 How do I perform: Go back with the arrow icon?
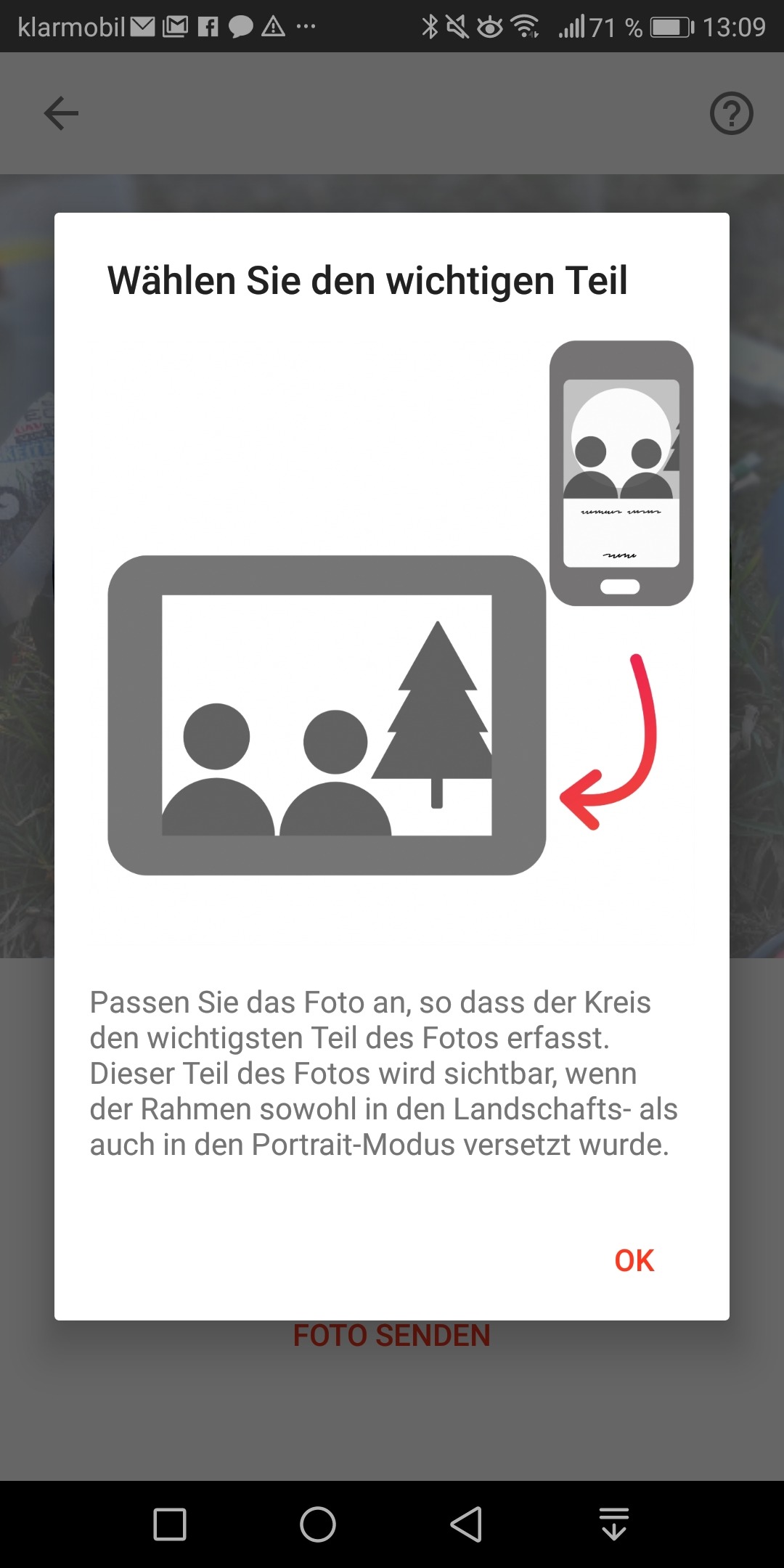61,113
